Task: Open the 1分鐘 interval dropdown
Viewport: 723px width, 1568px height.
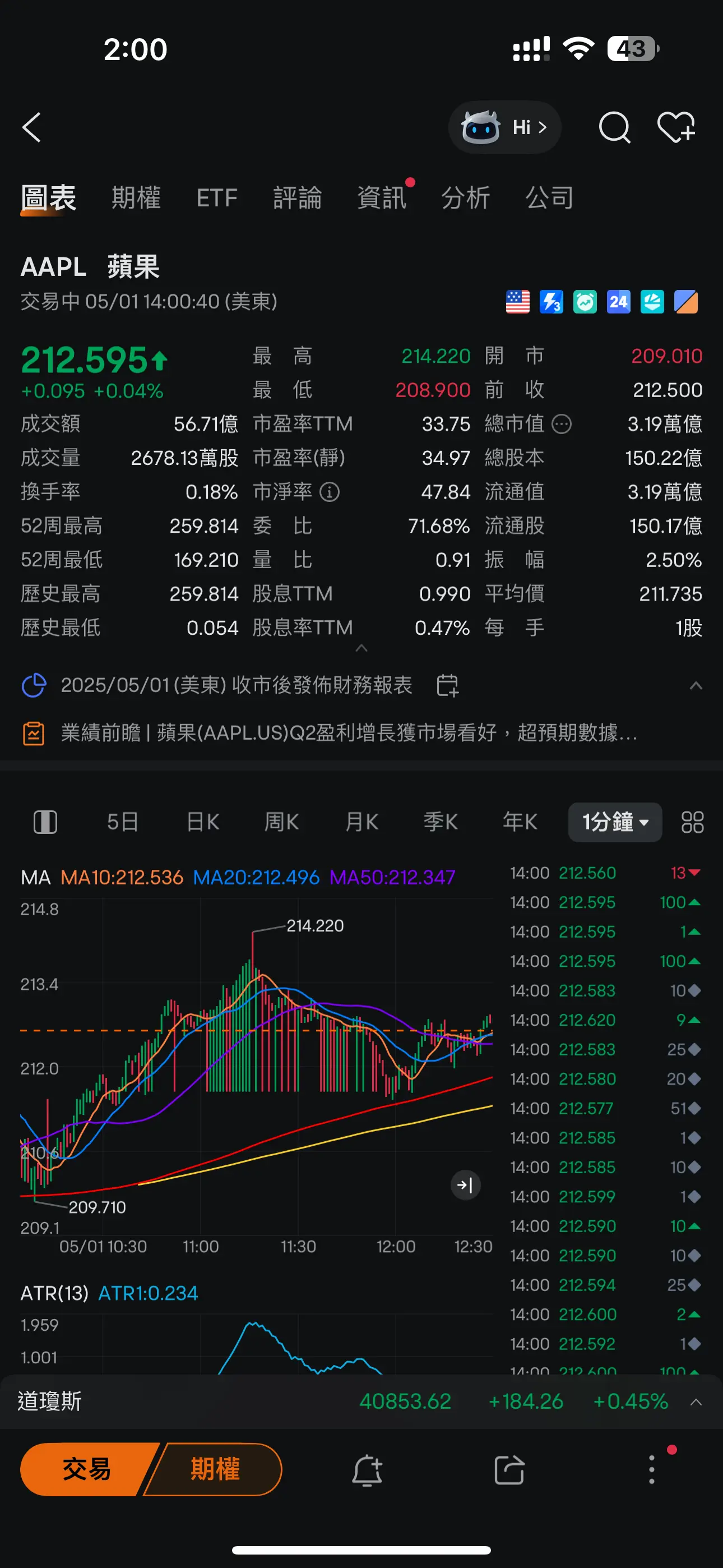Action: 615,822
